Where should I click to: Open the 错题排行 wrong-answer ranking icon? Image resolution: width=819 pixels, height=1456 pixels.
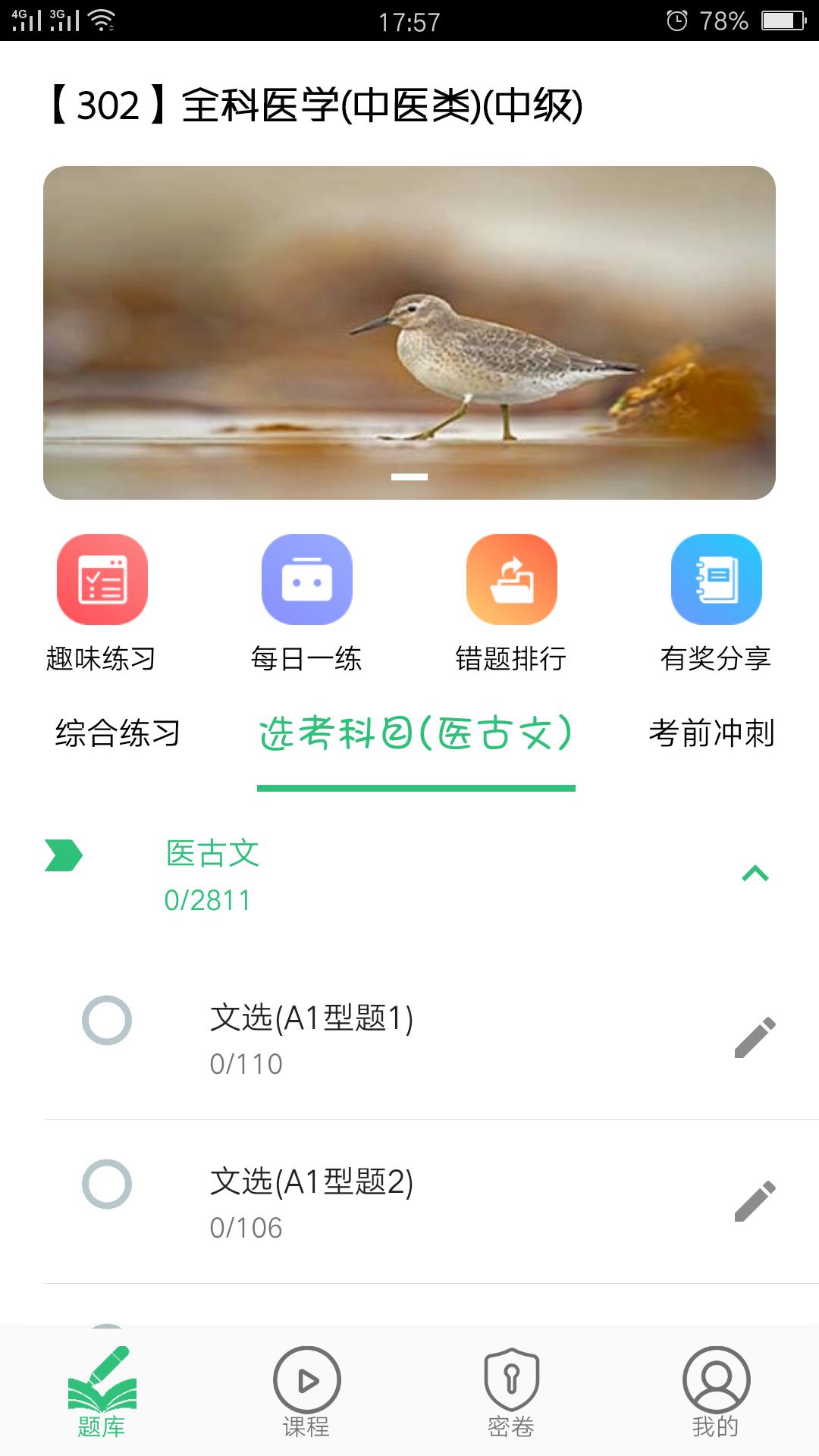pos(512,578)
